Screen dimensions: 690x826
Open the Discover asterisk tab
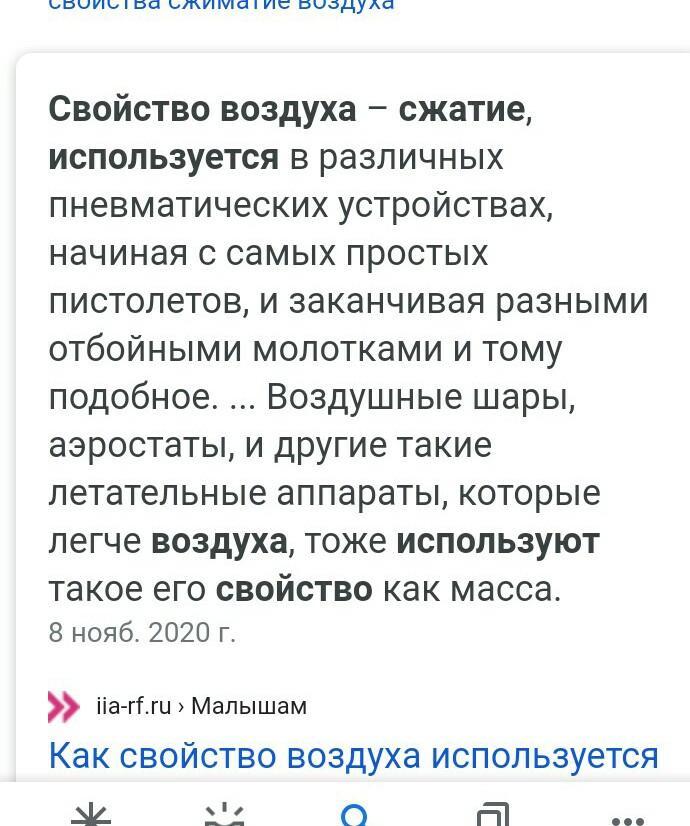coord(91,815)
